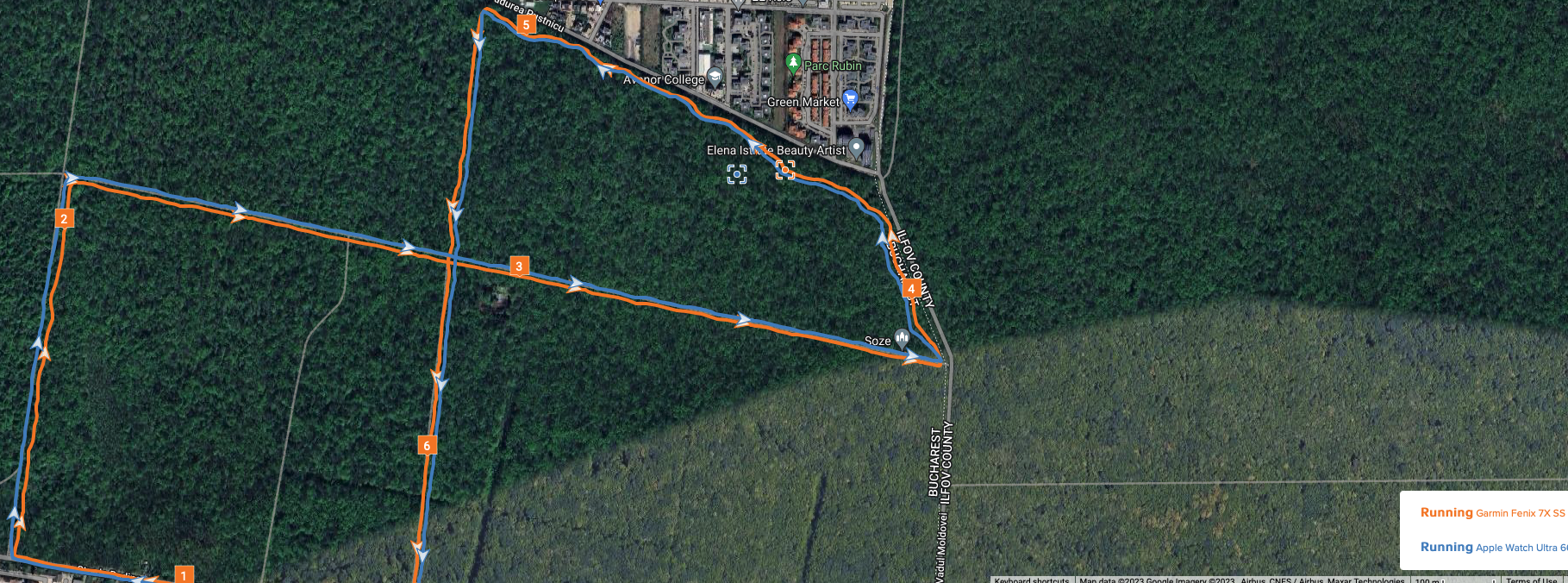
Task: Select the Garmin Fenix 7X running track legend
Action: 1492,512
